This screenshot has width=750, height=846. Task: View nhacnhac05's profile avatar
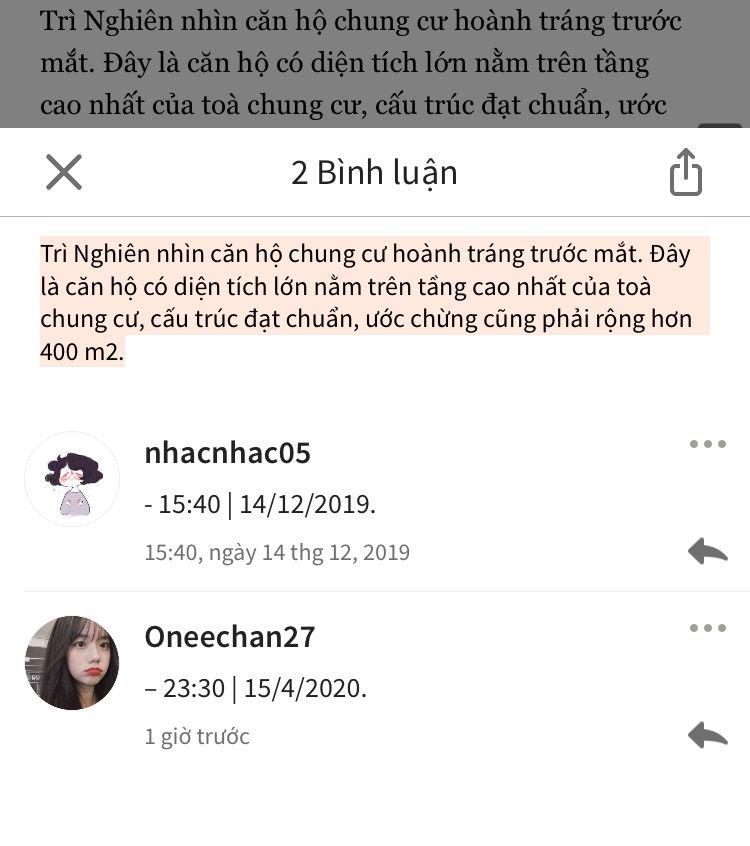(x=72, y=479)
